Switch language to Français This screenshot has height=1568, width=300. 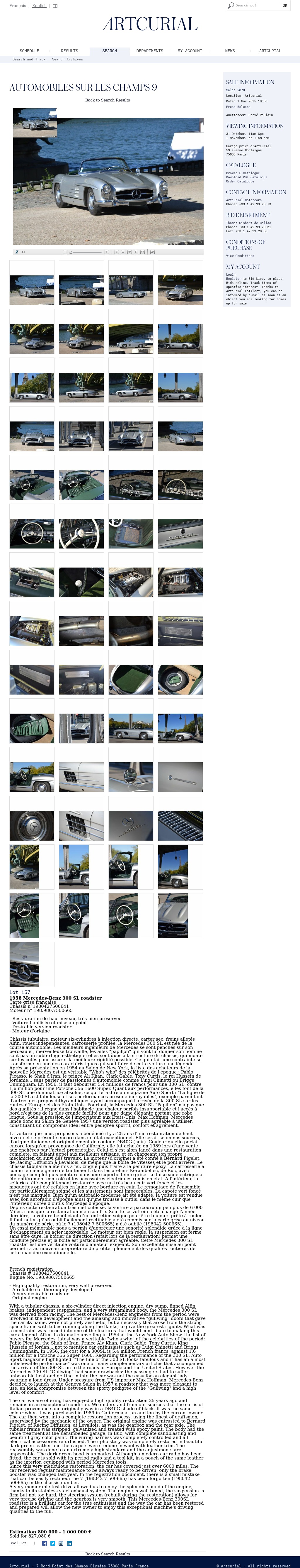coord(18,6)
